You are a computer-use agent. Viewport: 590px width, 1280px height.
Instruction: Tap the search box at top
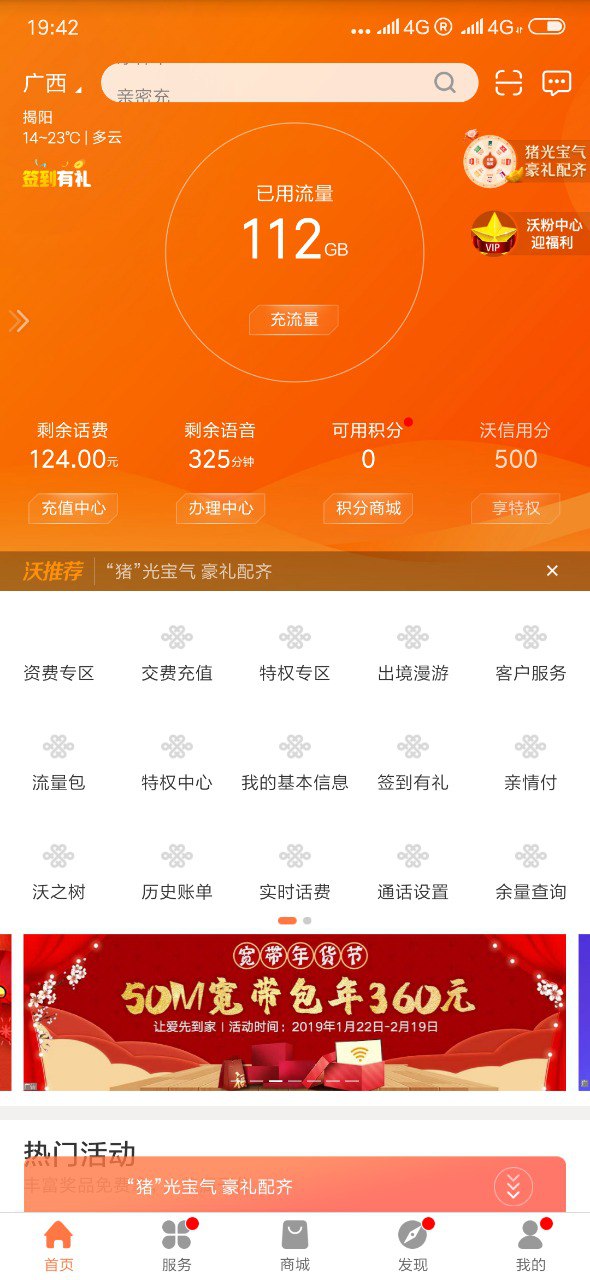290,83
